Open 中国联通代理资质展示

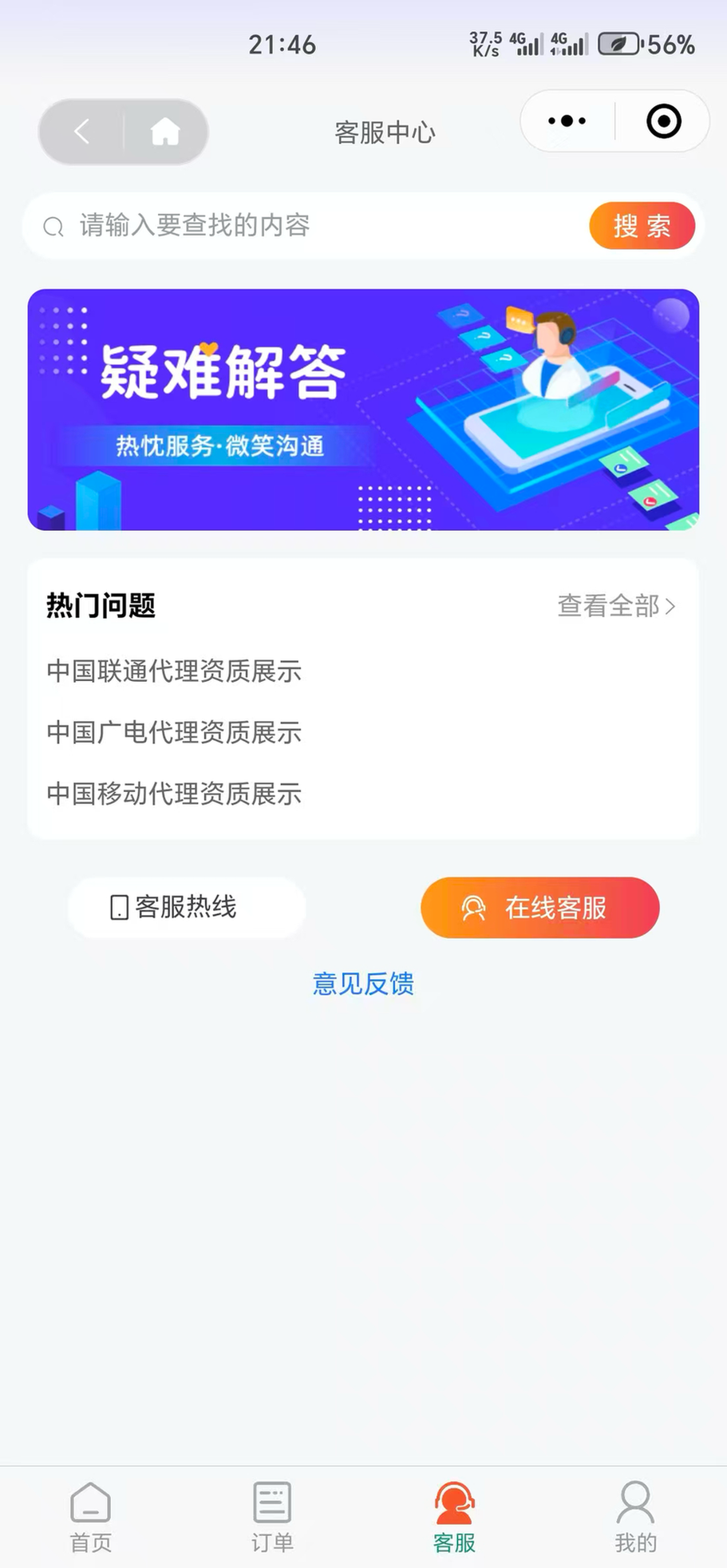(x=174, y=671)
